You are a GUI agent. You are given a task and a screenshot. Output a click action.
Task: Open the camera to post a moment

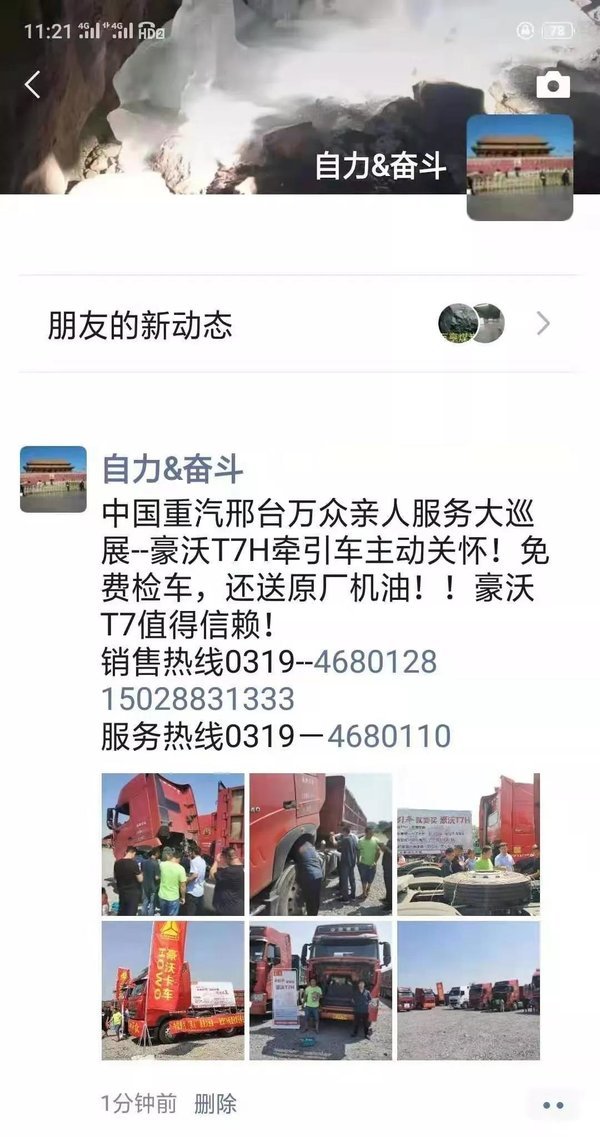point(552,85)
